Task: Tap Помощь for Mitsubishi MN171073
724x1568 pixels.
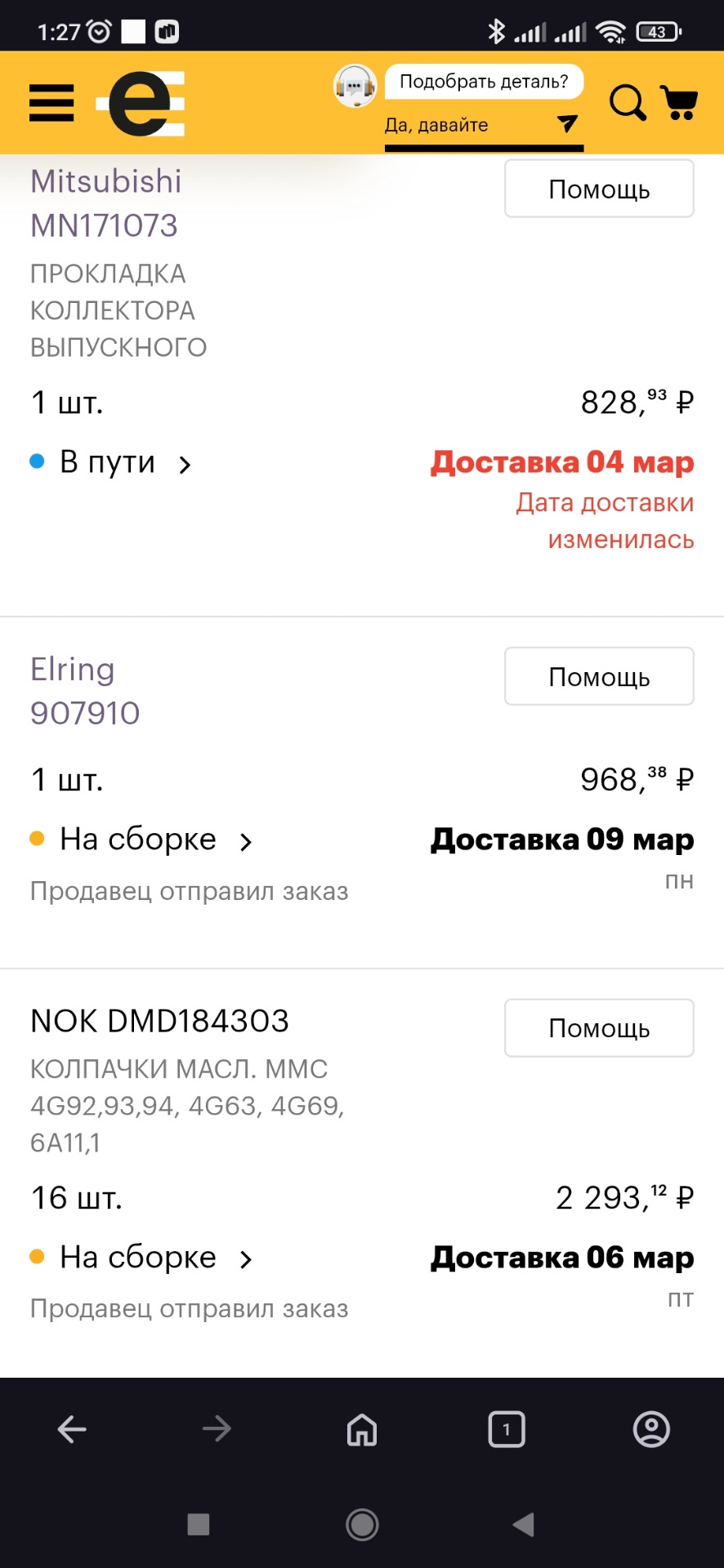Action: [599, 189]
